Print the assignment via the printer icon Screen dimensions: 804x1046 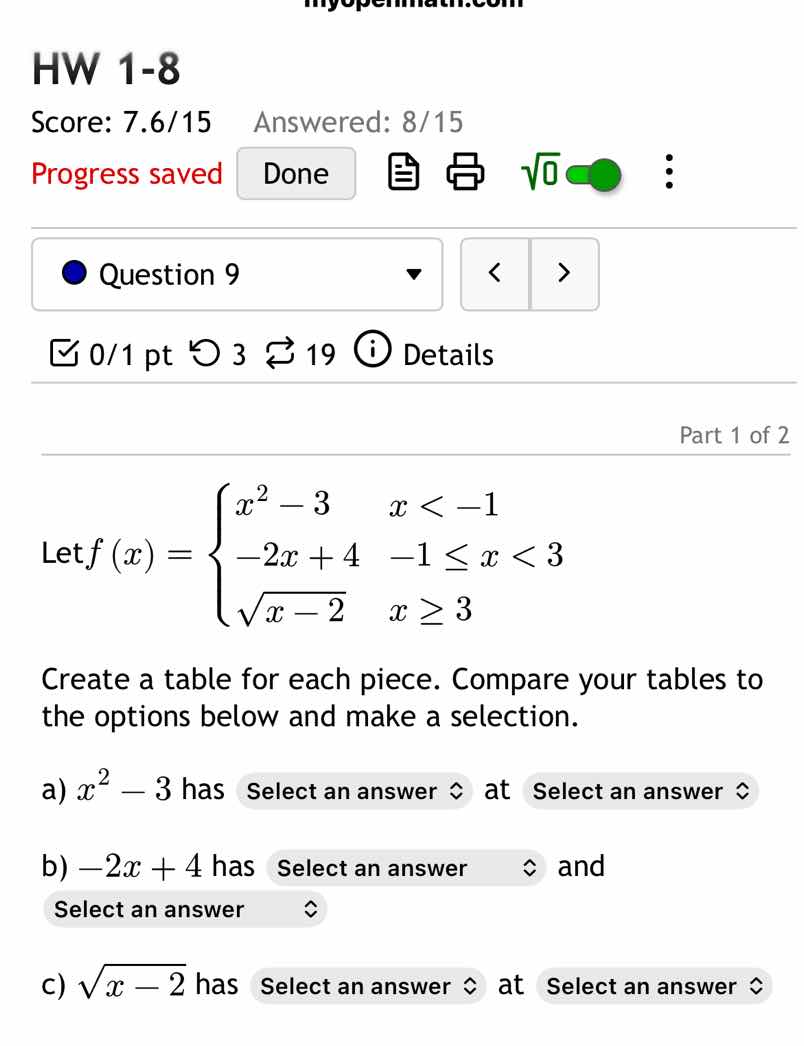tap(464, 172)
